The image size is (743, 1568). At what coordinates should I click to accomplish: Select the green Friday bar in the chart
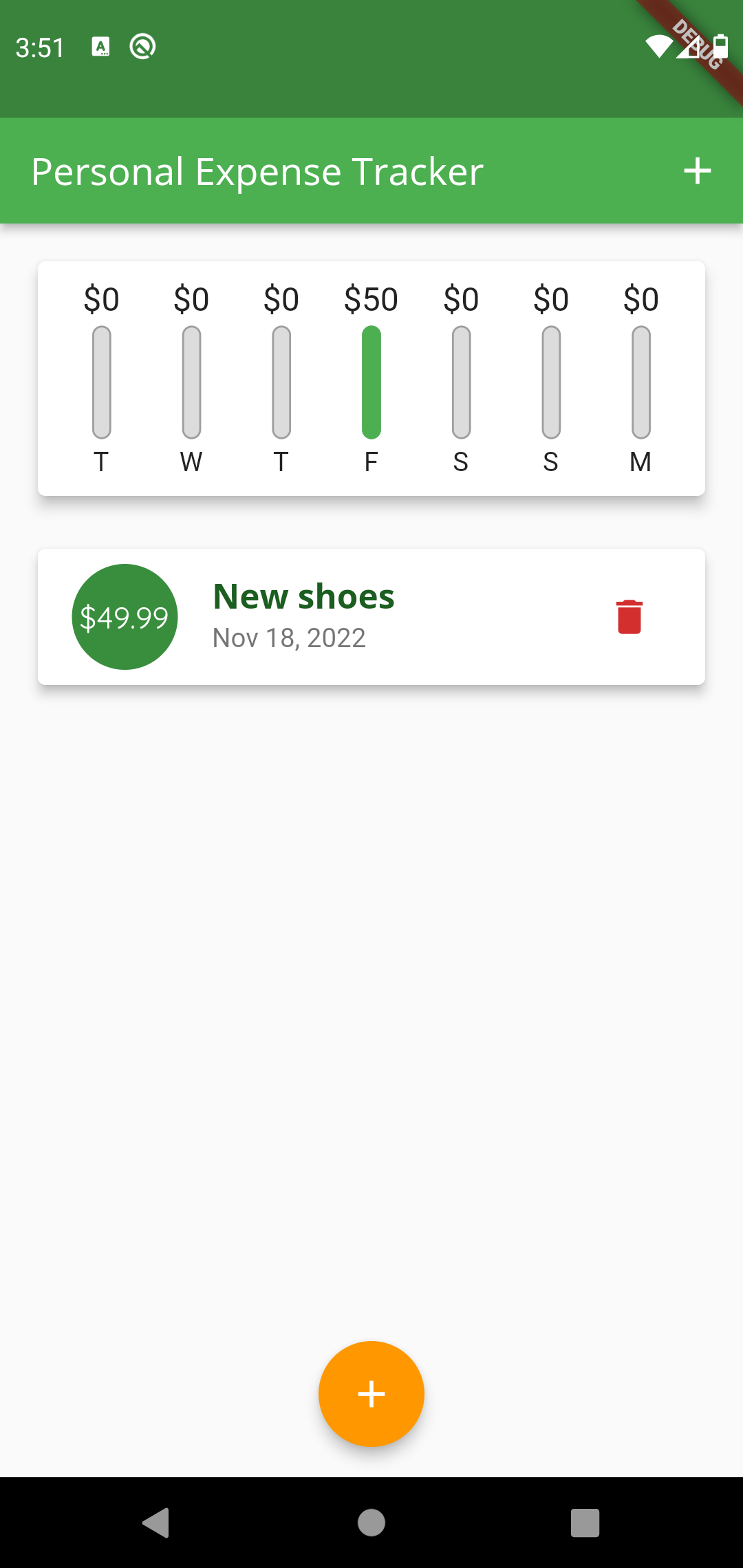click(x=371, y=383)
